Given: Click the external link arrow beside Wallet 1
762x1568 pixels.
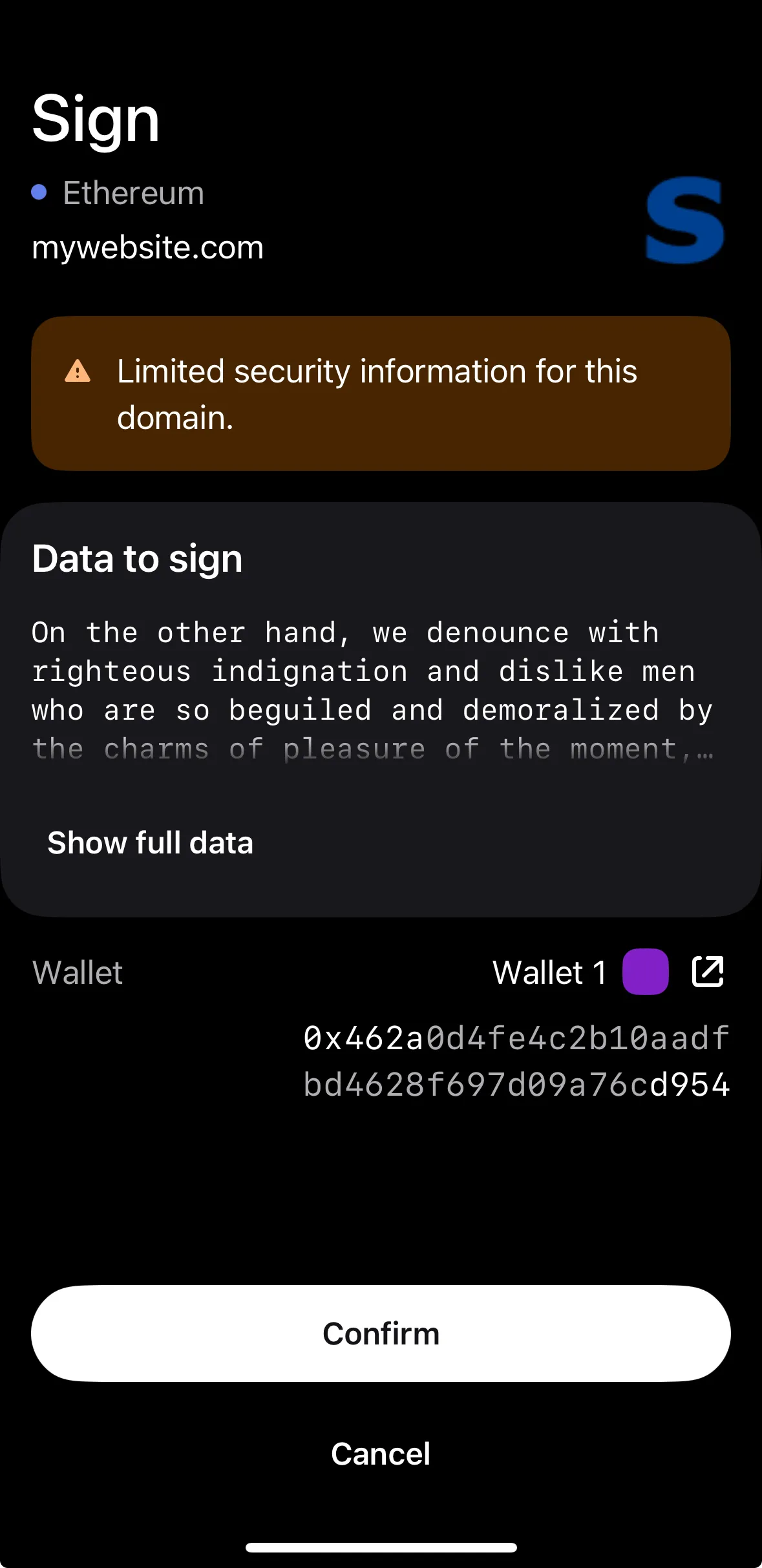Looking at the screenshot, I should 707,972.
